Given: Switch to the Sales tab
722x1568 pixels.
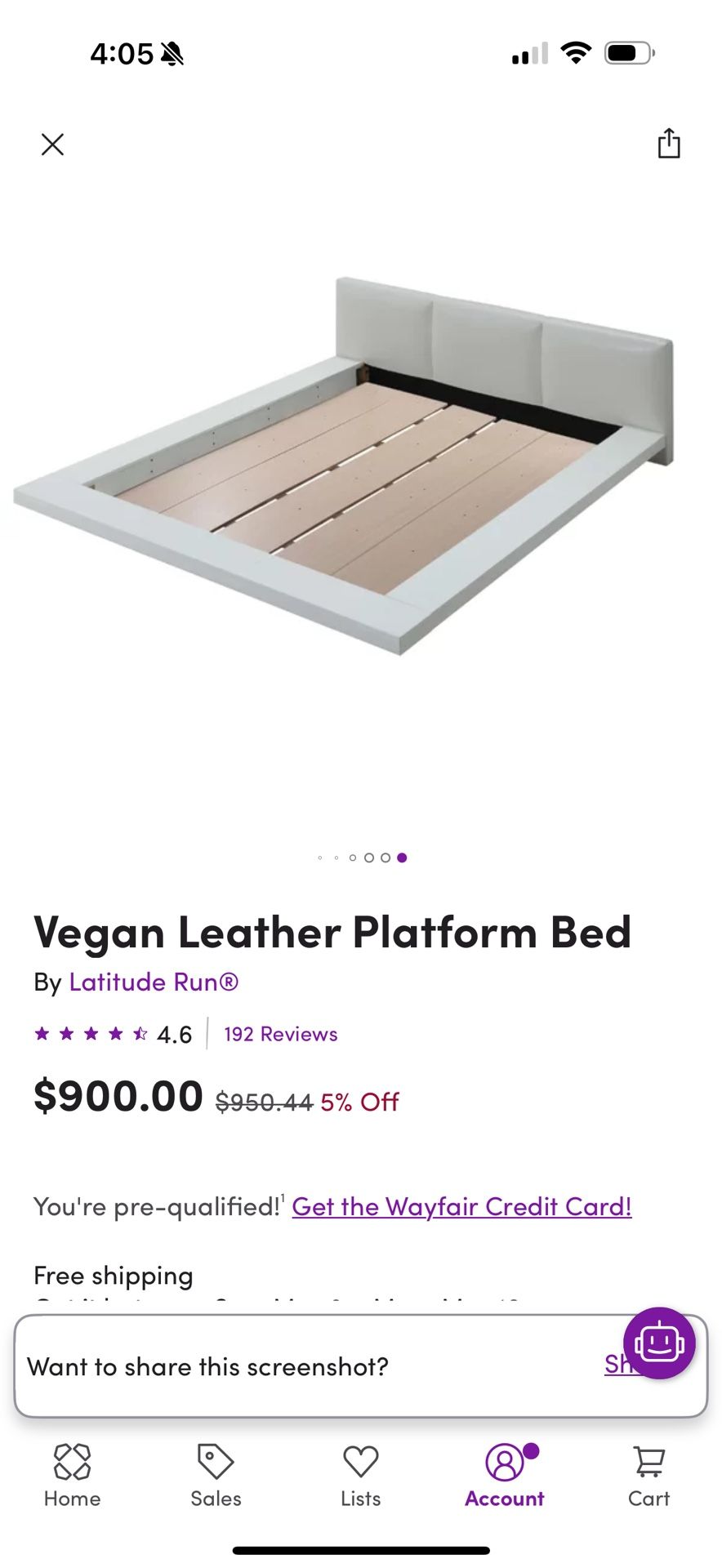Looking at the screenshot, I should click(x=216, y=1475).
